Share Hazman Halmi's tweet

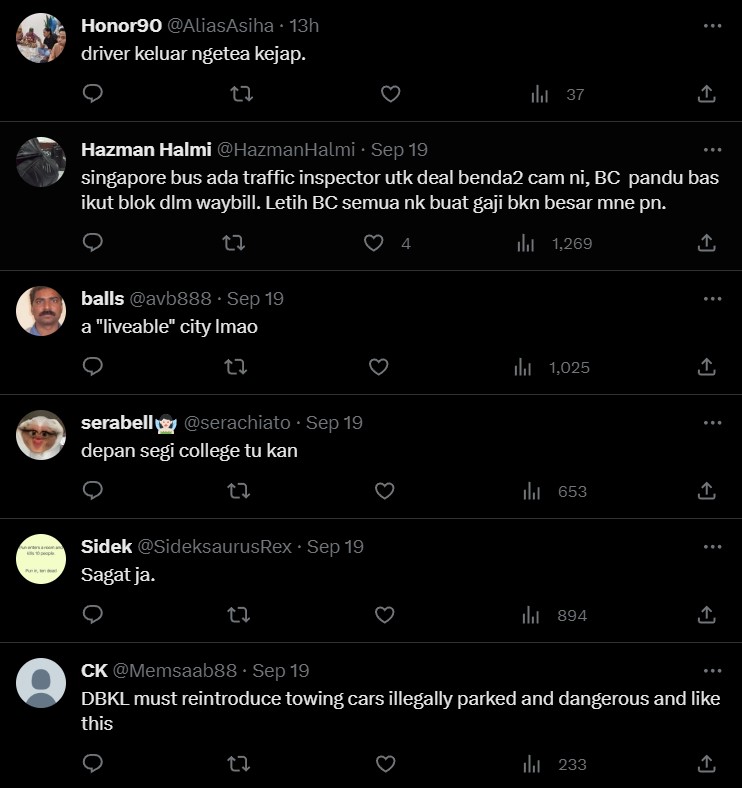click(706, 243)
